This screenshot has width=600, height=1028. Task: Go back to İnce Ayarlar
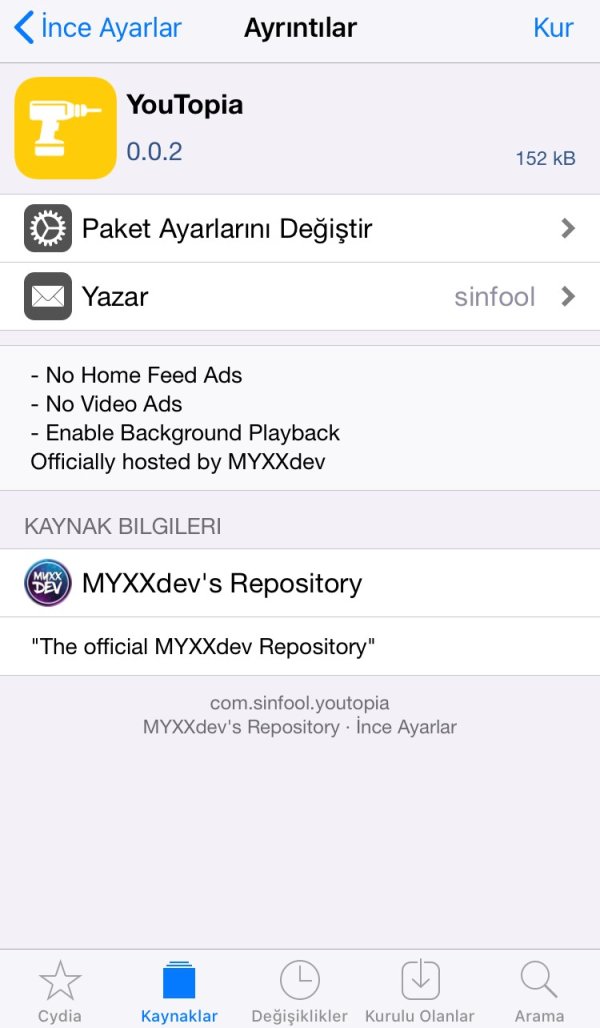(x=98, y=28)
